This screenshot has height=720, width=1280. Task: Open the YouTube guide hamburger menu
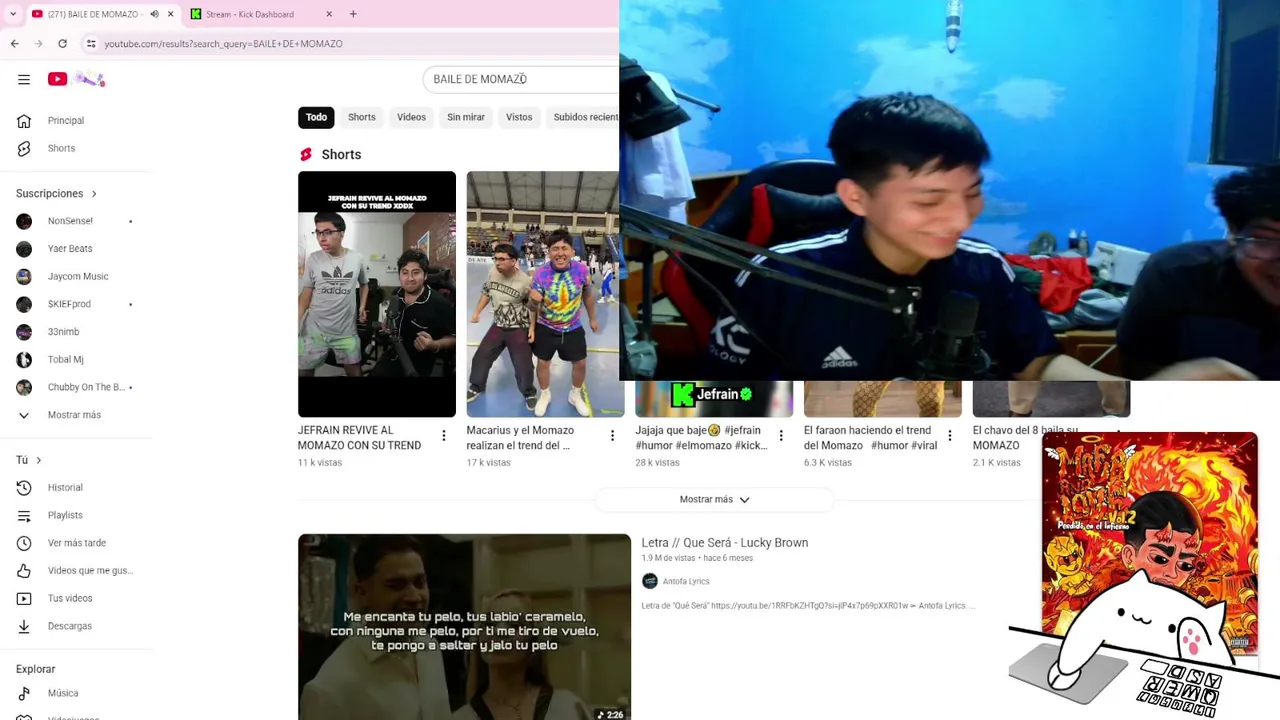pos(24,80)
